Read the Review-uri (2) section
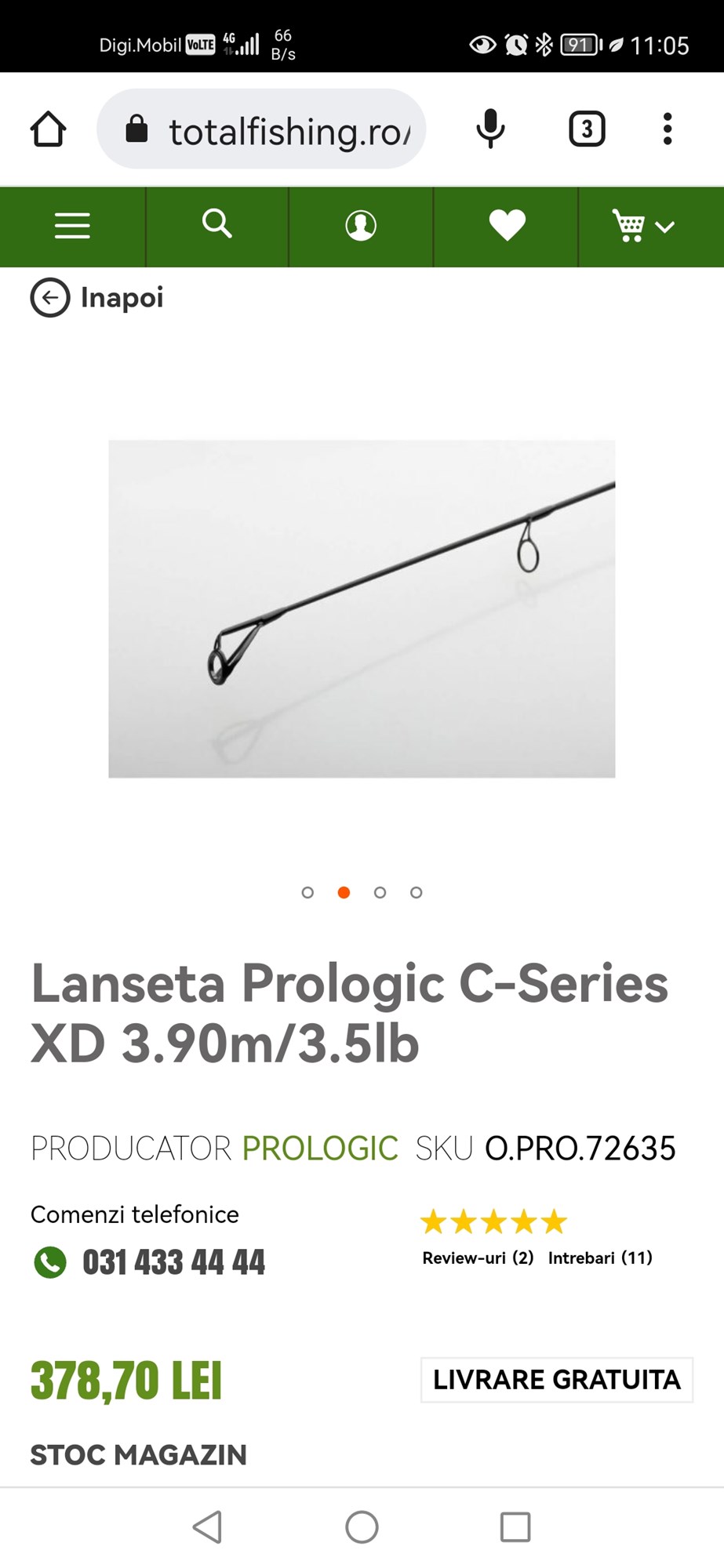The height and width of the screenshot is (1568, 724). point(478,1258)
